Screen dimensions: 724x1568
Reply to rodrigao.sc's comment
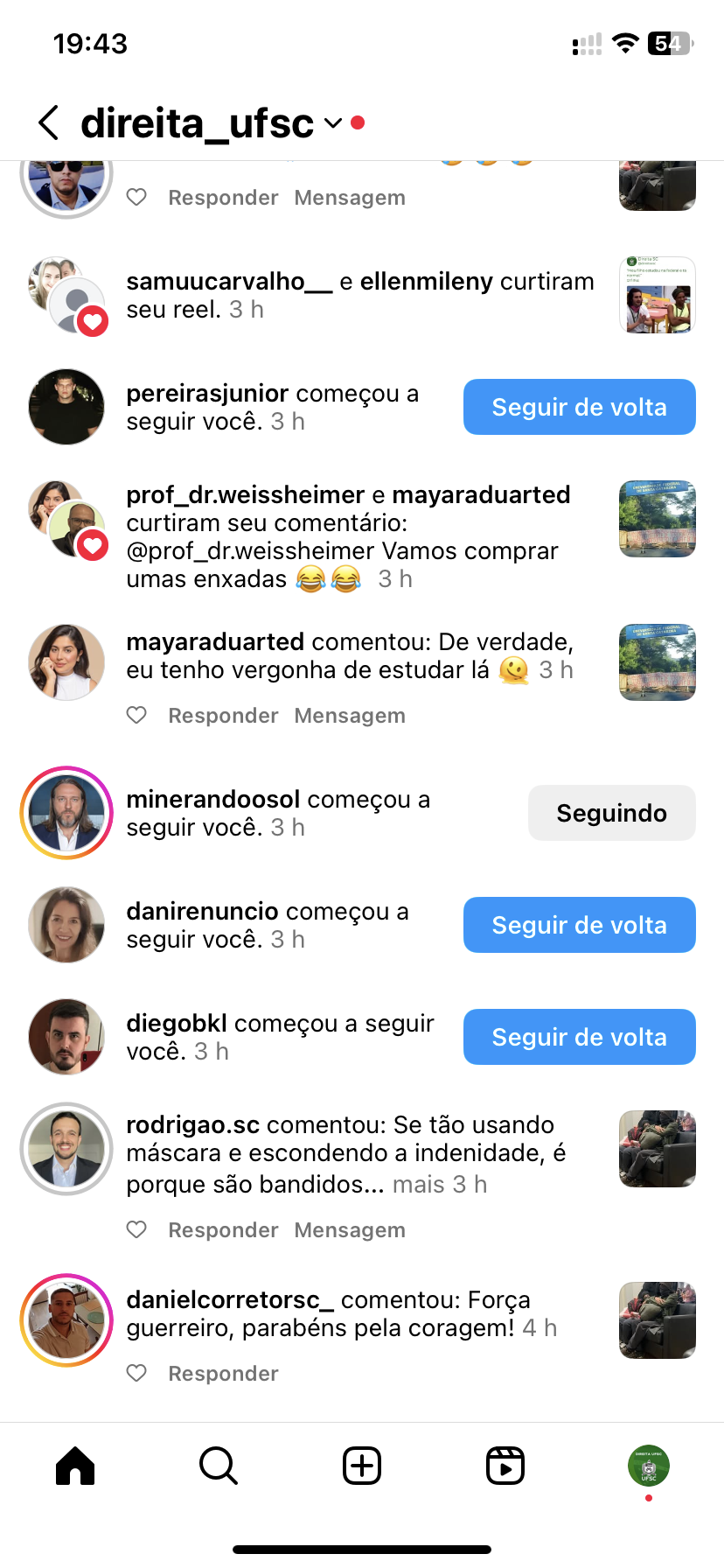[x=223, y=1230]
